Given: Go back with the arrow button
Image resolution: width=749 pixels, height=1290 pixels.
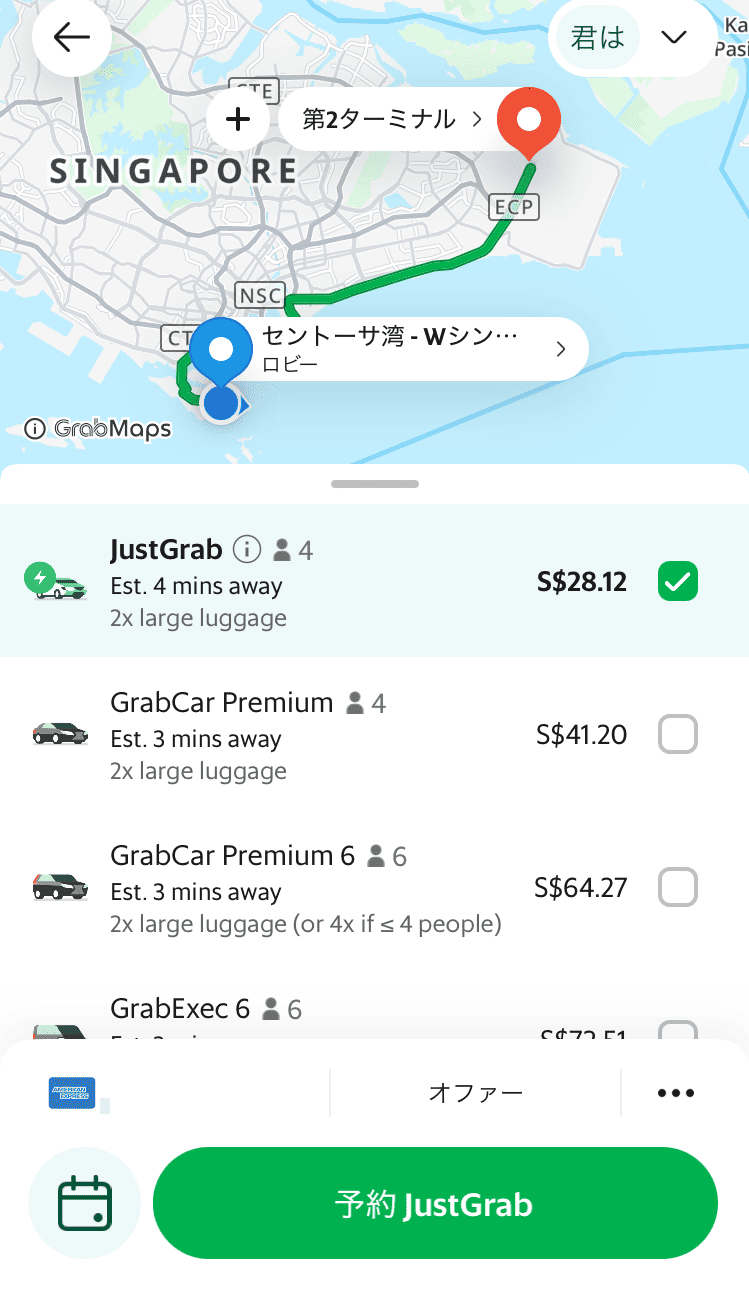Looking at the screenshot, I should pyautogui.click(x=71, y=38).
